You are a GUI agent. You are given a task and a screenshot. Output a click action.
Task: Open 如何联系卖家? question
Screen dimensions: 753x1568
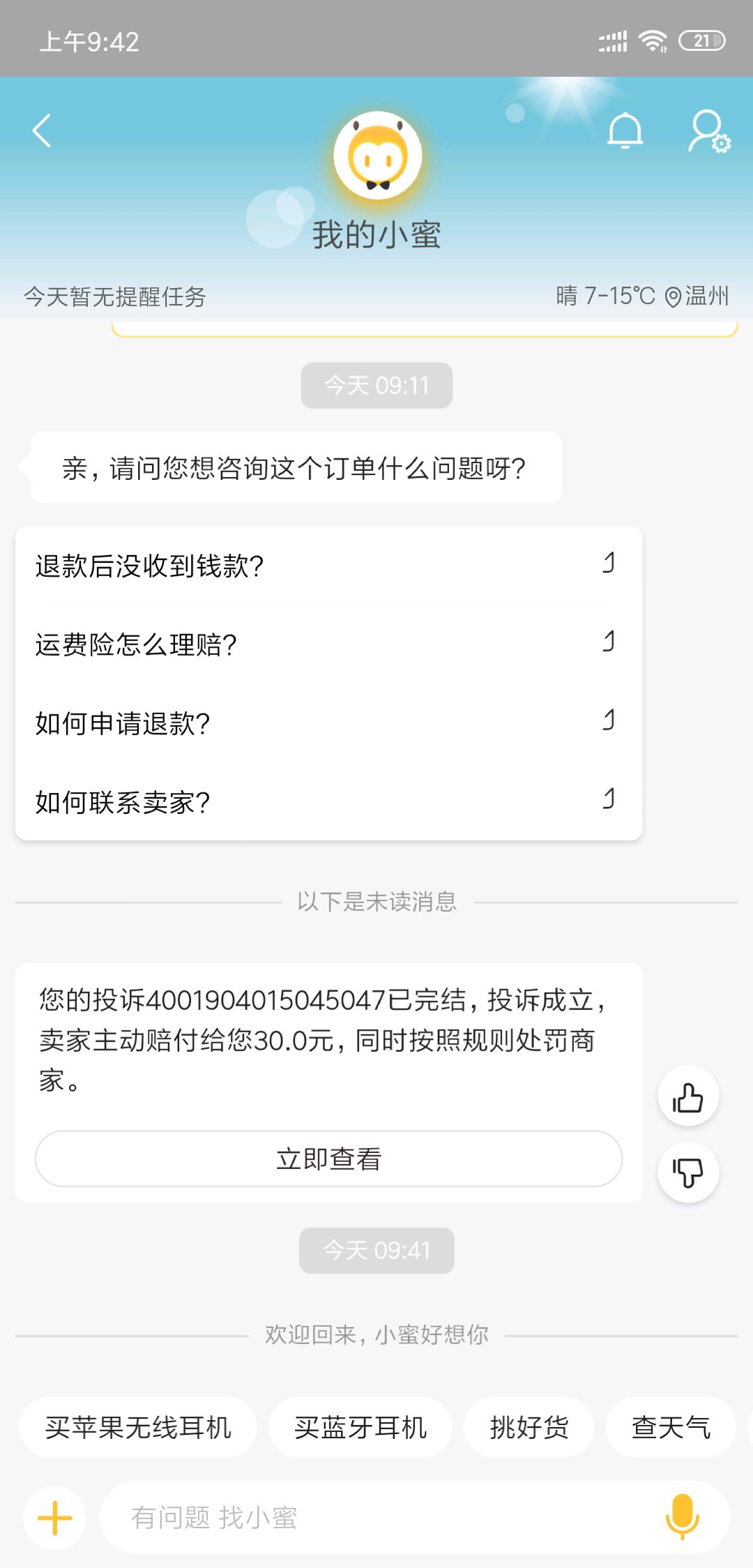point(328,802)
